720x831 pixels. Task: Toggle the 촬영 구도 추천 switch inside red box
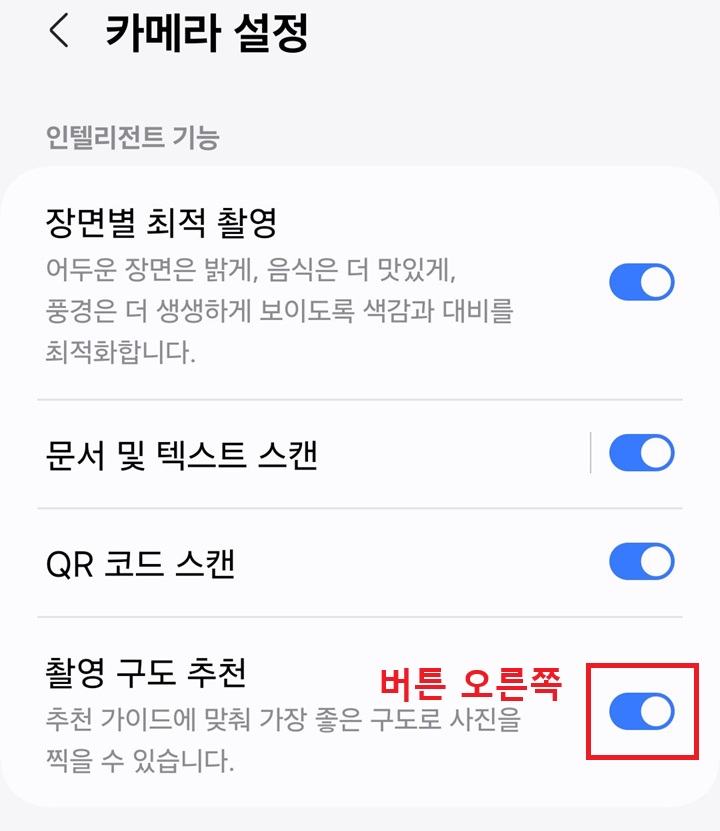tap(643, 712)
